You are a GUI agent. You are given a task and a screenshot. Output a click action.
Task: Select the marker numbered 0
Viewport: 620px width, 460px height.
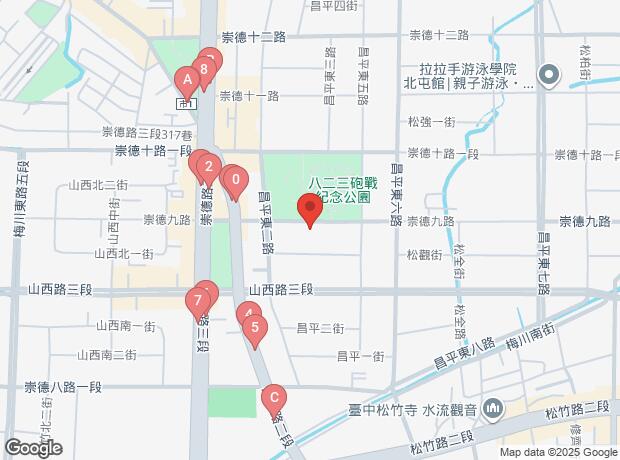pyautogui.click(x=235, y=181)
